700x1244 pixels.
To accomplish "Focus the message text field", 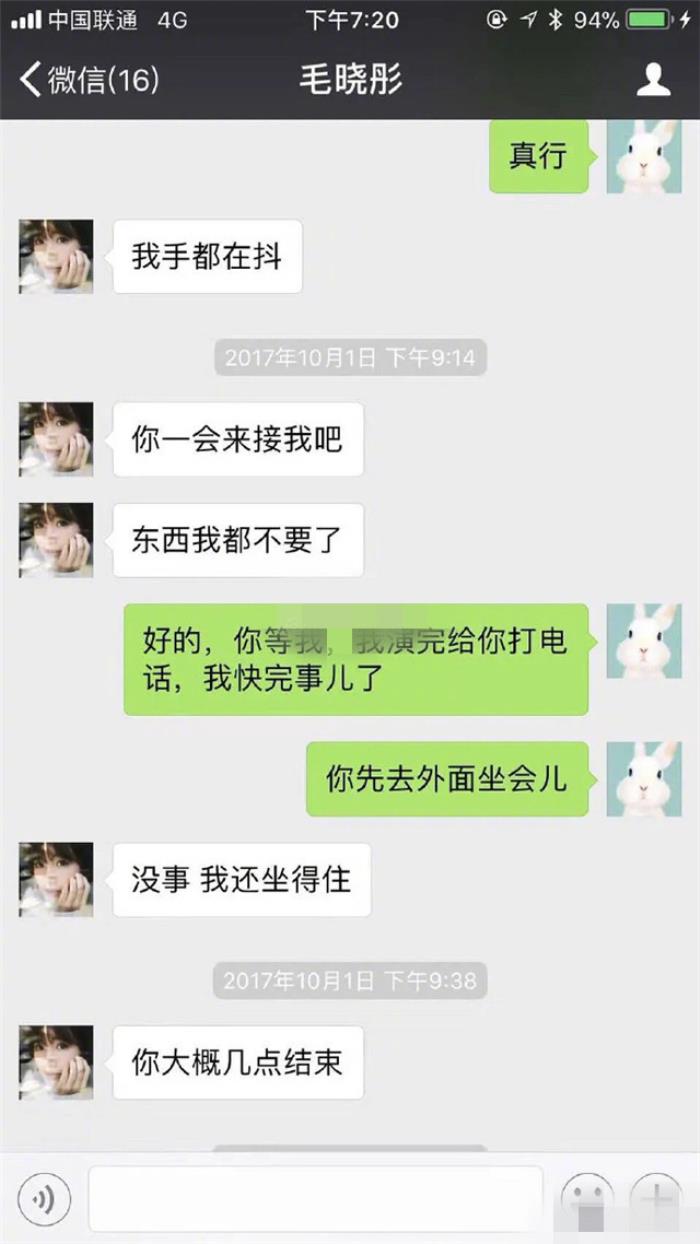I will [315, 1197].
